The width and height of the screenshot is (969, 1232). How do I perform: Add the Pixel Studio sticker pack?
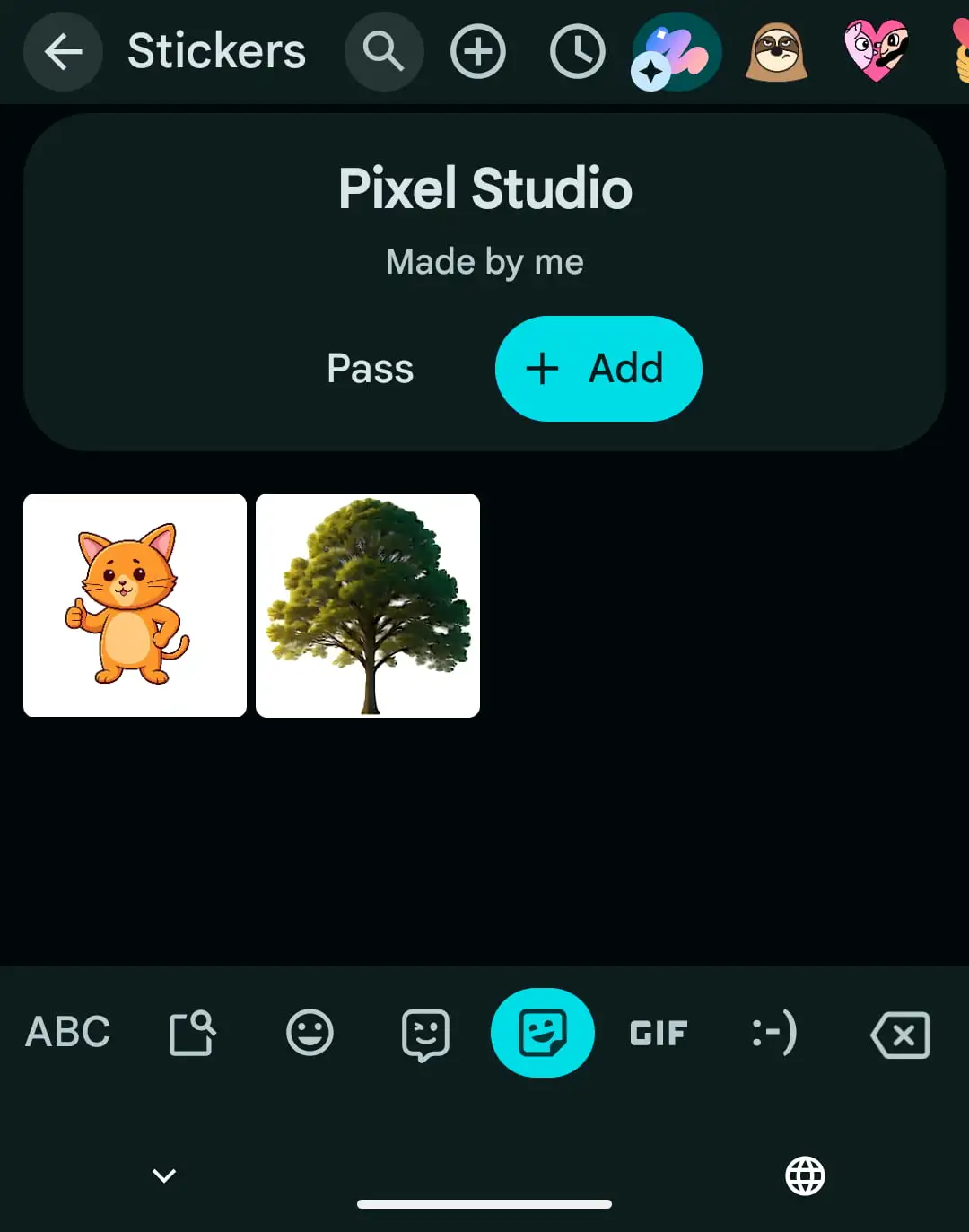(x=598, y=368)
